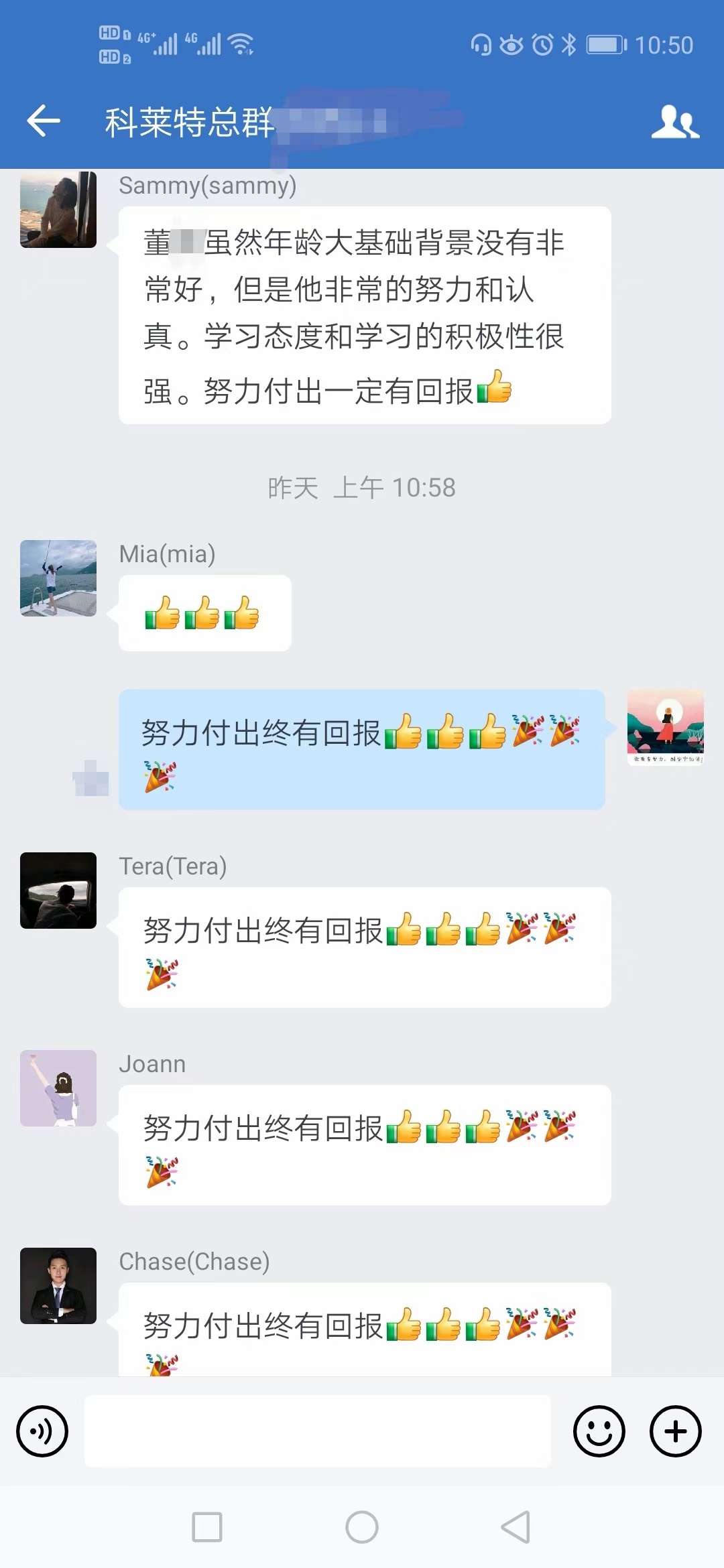Open the plus attachments menu
Viewport: 724px width, 1568px height.
(x=675, y=1431)
